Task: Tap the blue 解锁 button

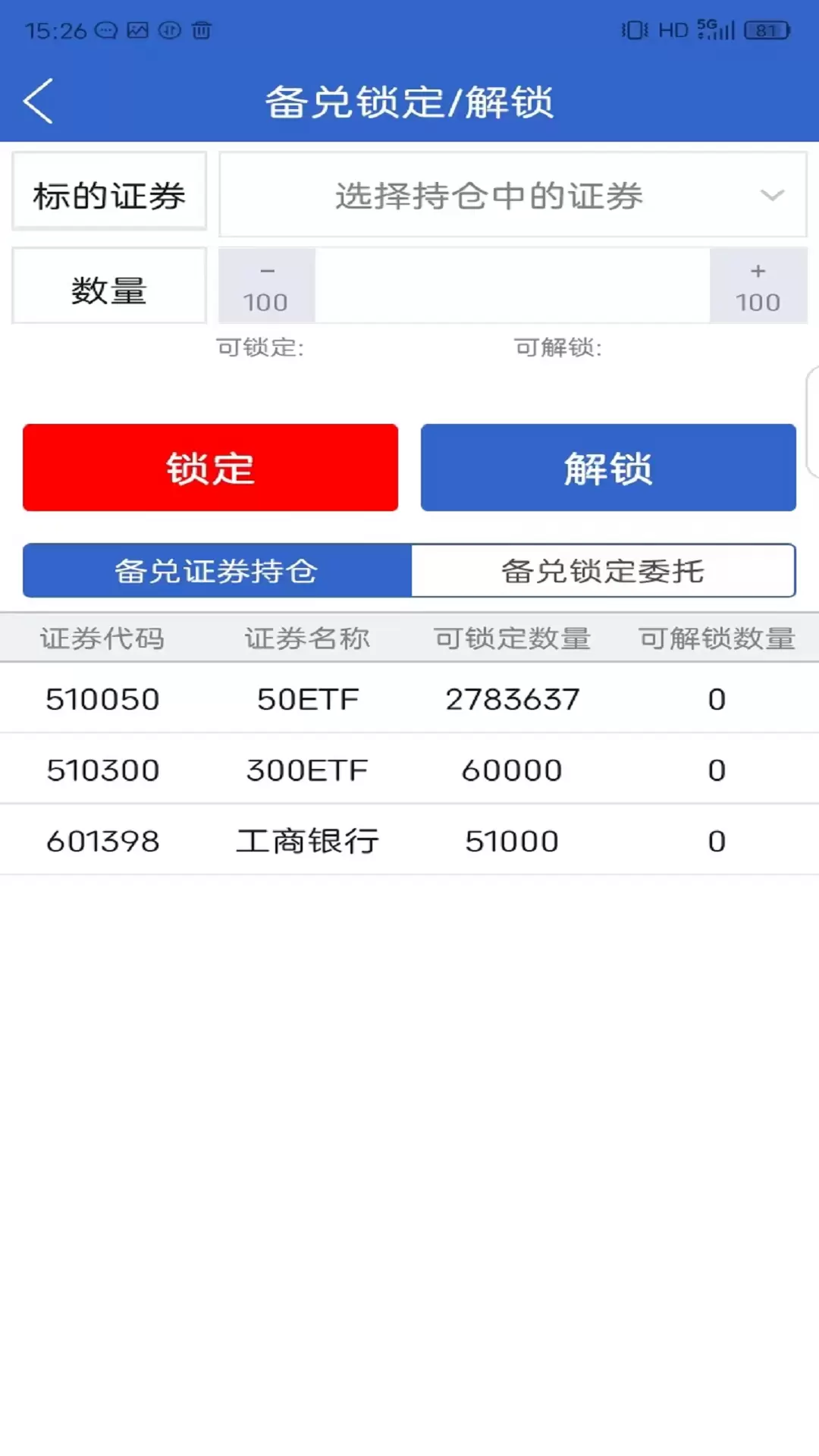Action: pos(608,467)
